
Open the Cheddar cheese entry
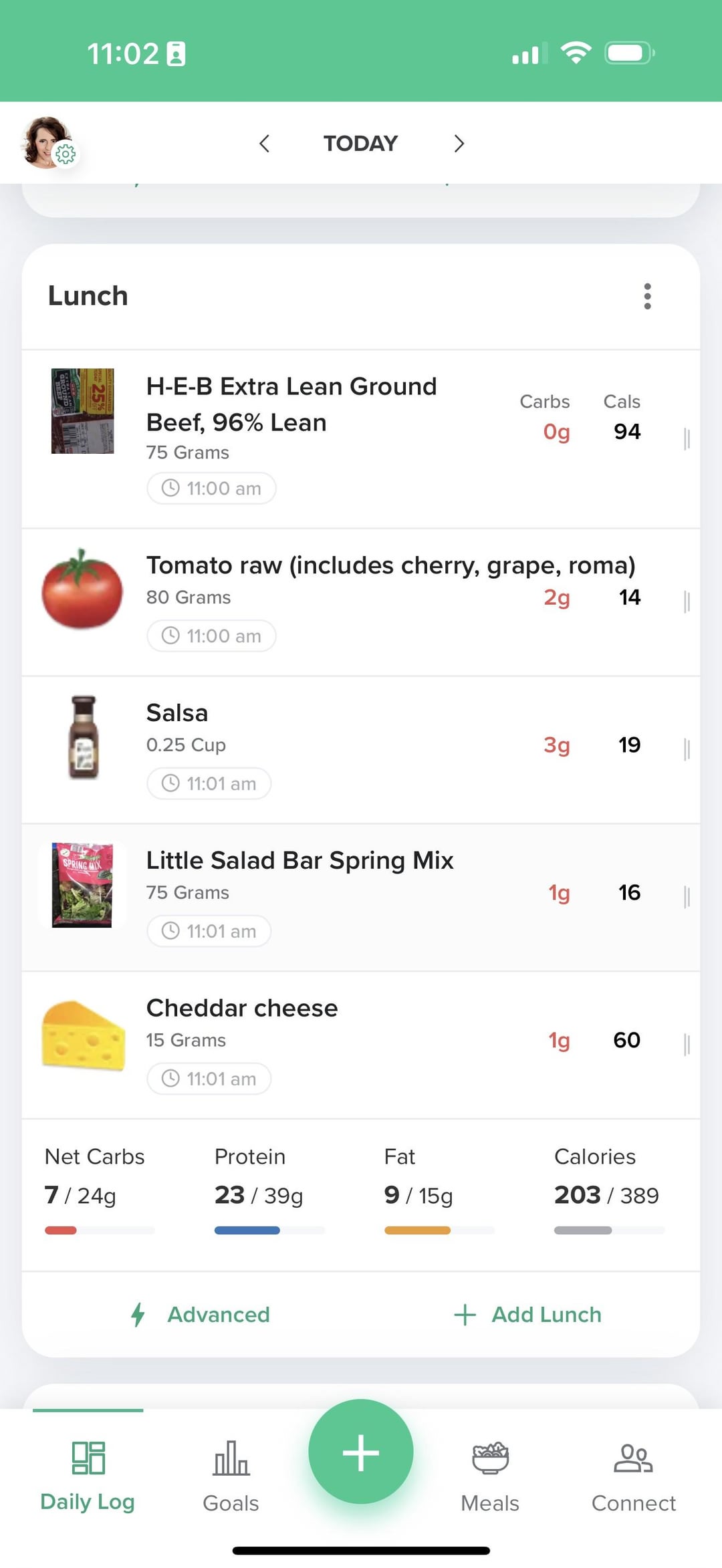(361, 1045)
